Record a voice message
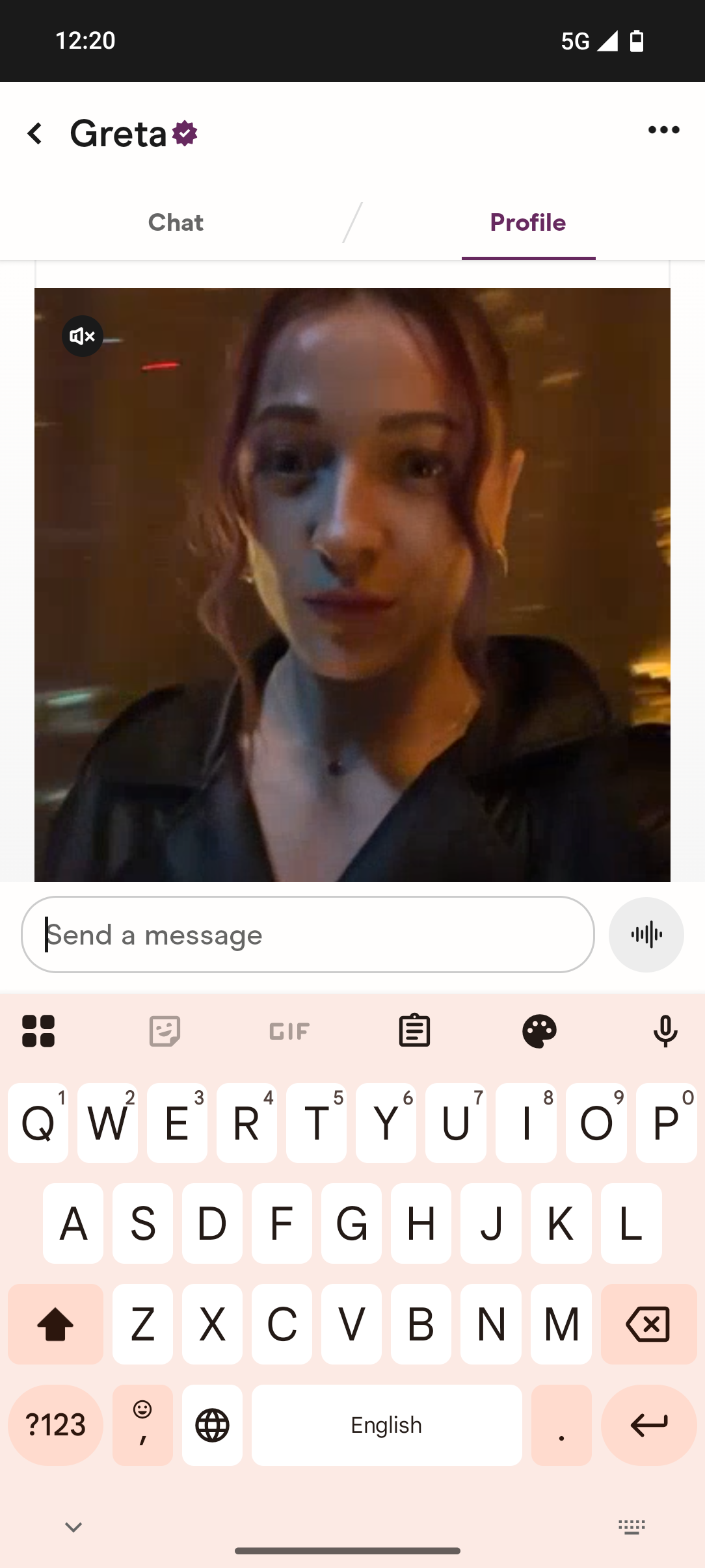This screenshot has height=1568, width=705. (x=646, y=935)
